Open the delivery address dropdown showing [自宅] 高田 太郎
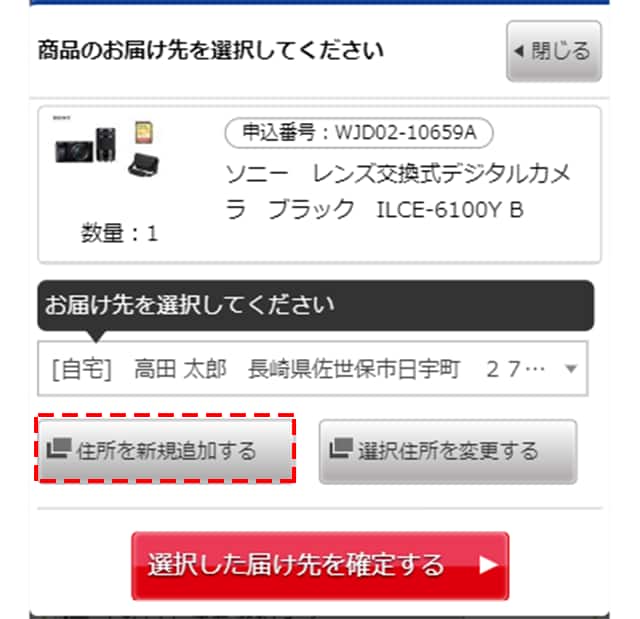This screenshot has height=619, width=640. [312, 369]
